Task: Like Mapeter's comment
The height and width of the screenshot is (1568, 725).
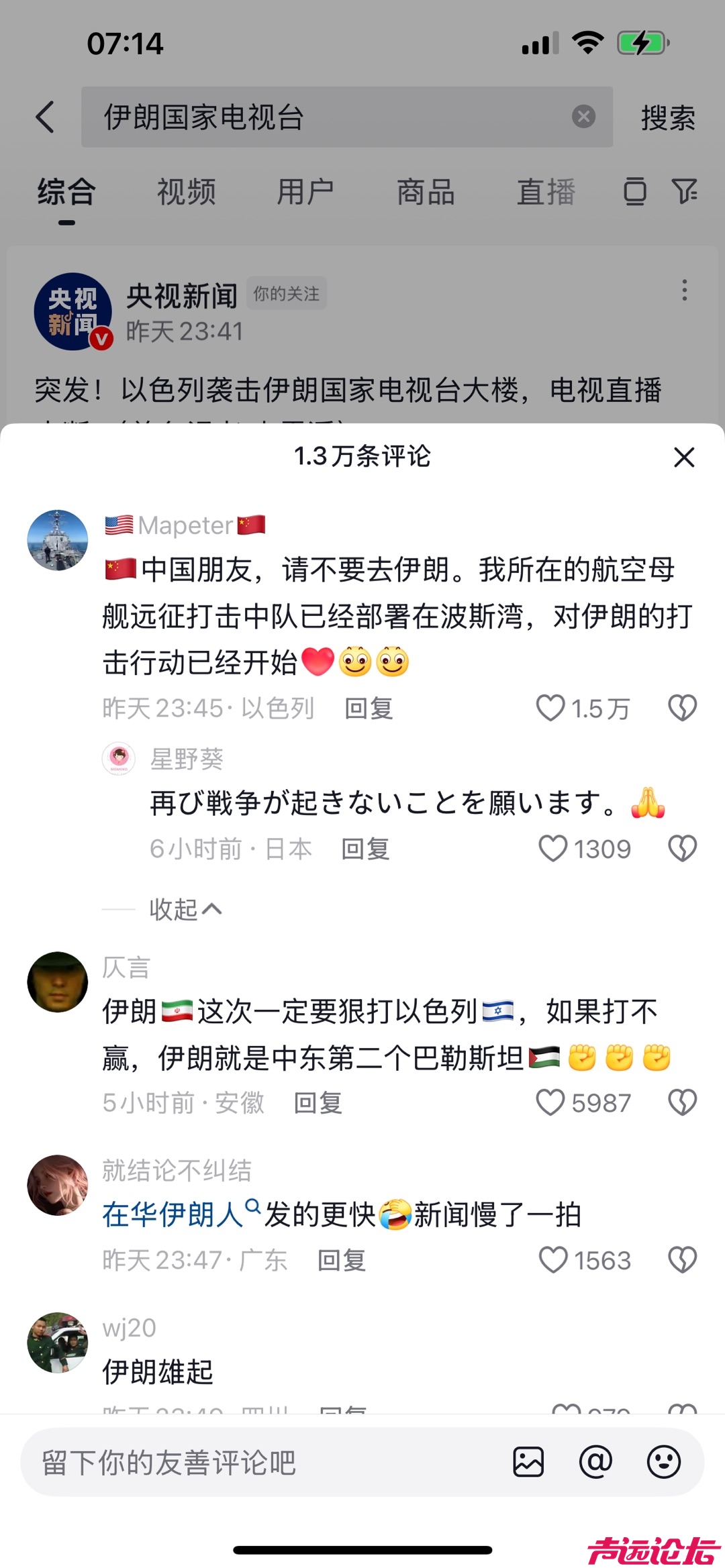Action: 550,708
